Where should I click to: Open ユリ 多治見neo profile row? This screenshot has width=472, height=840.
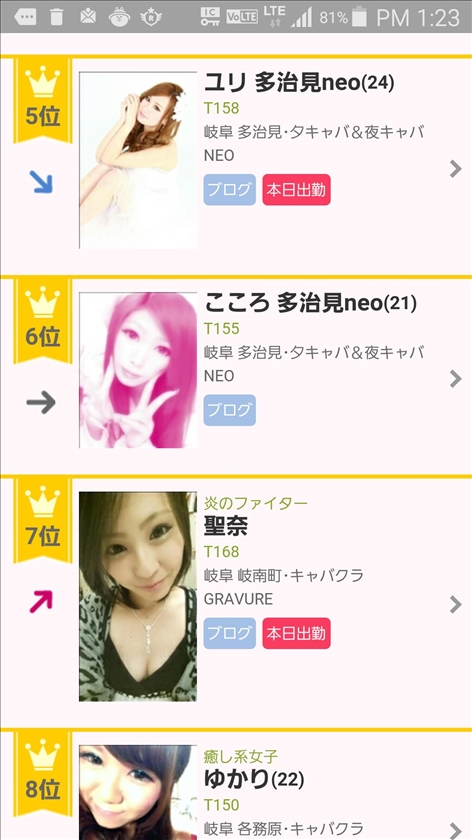[x=236, y=164]
